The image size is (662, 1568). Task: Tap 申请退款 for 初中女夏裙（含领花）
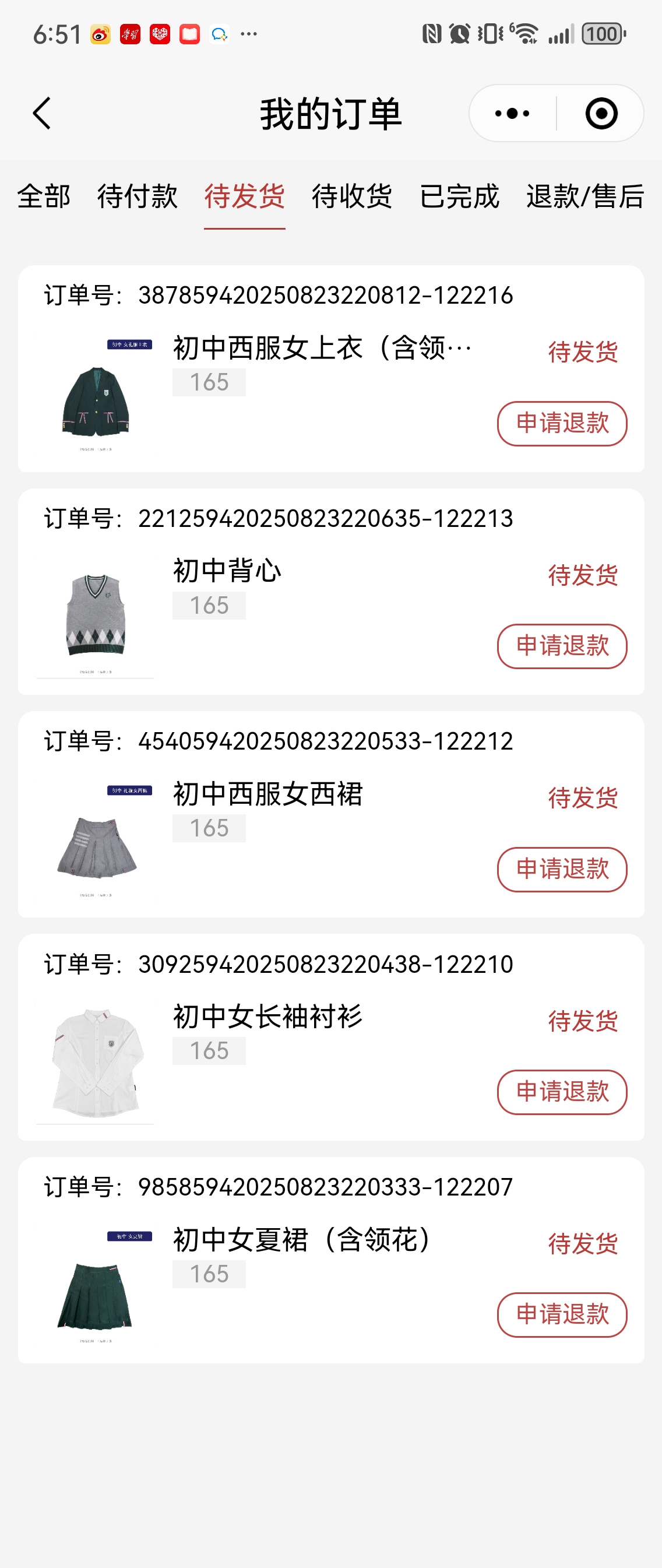tap(562, 1315)
